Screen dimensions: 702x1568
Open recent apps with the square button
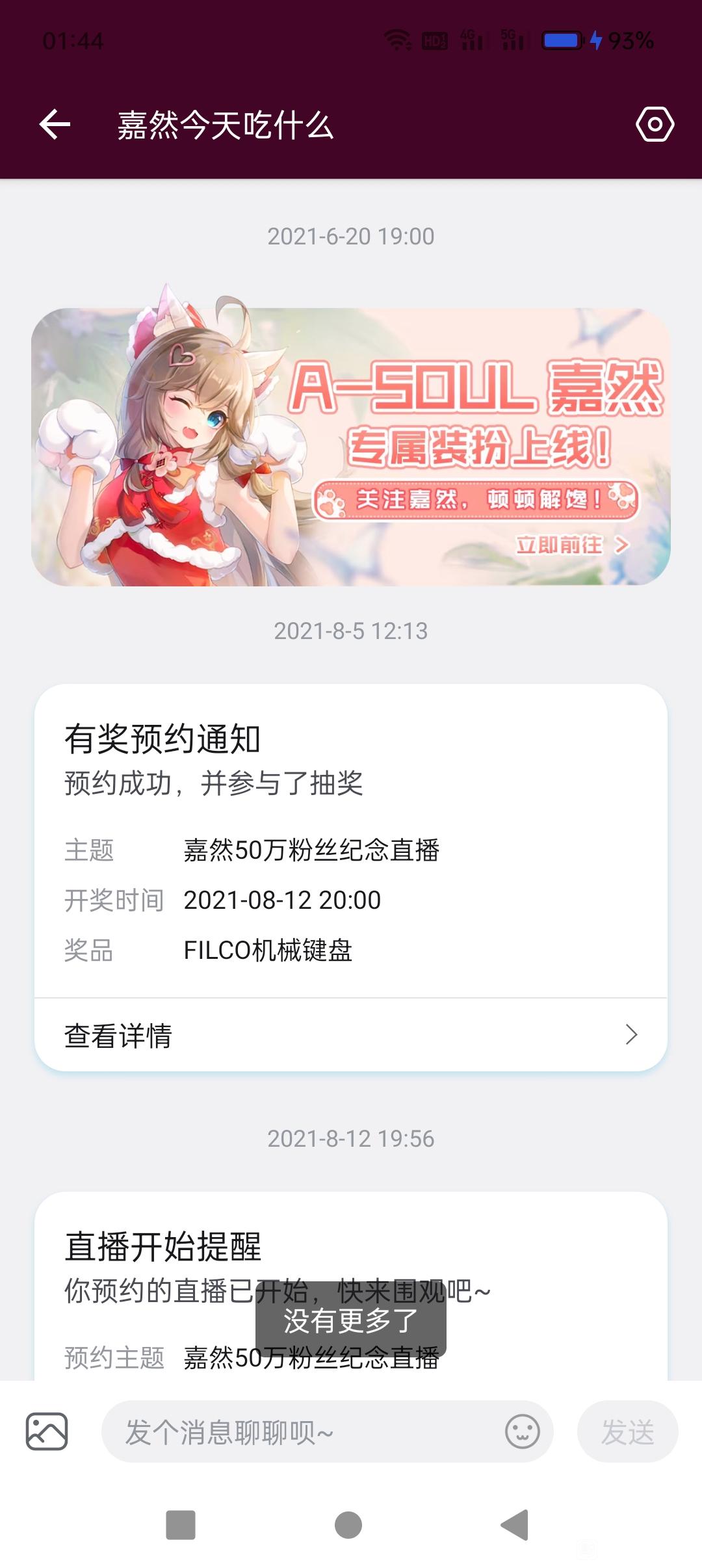coord(181,1525)
